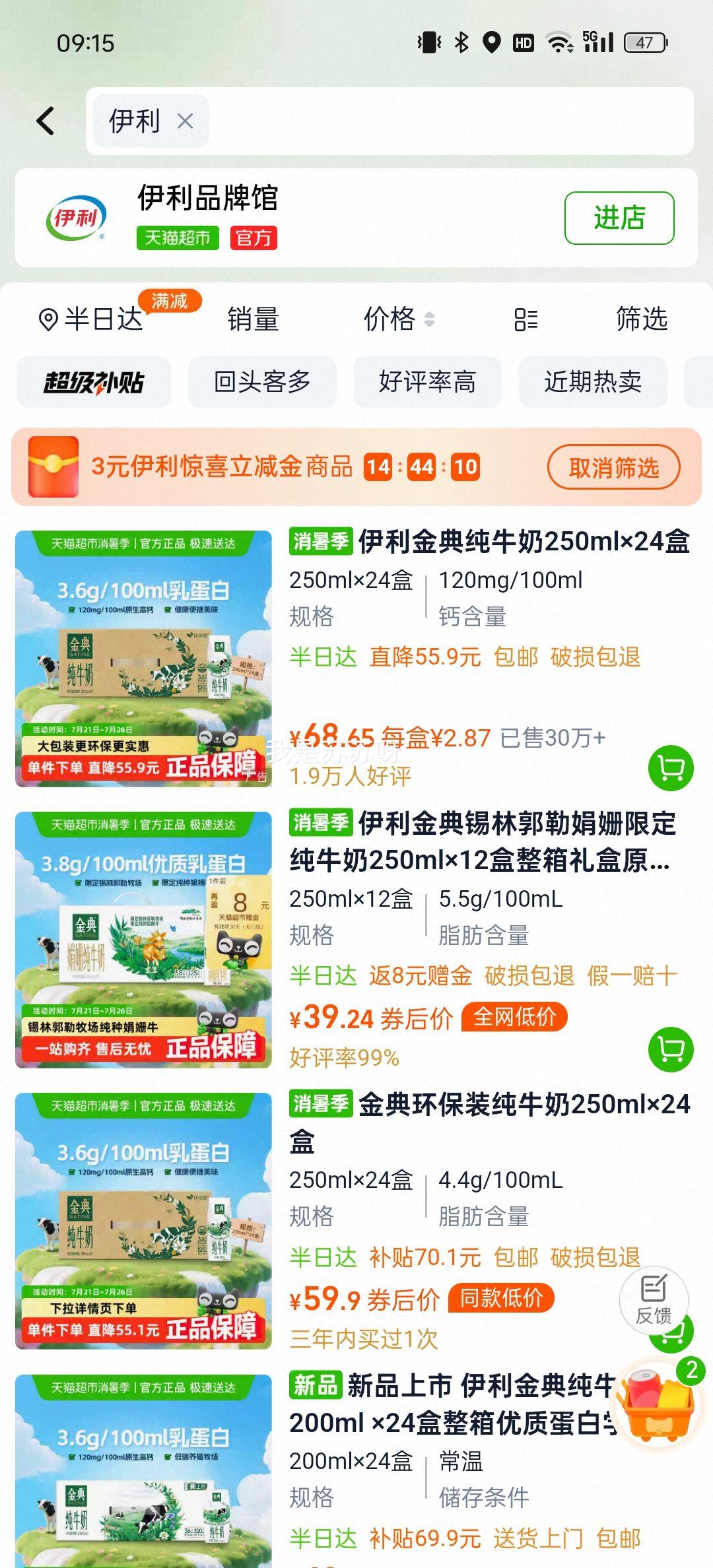Tap the back arrow to return

(44, 121)
